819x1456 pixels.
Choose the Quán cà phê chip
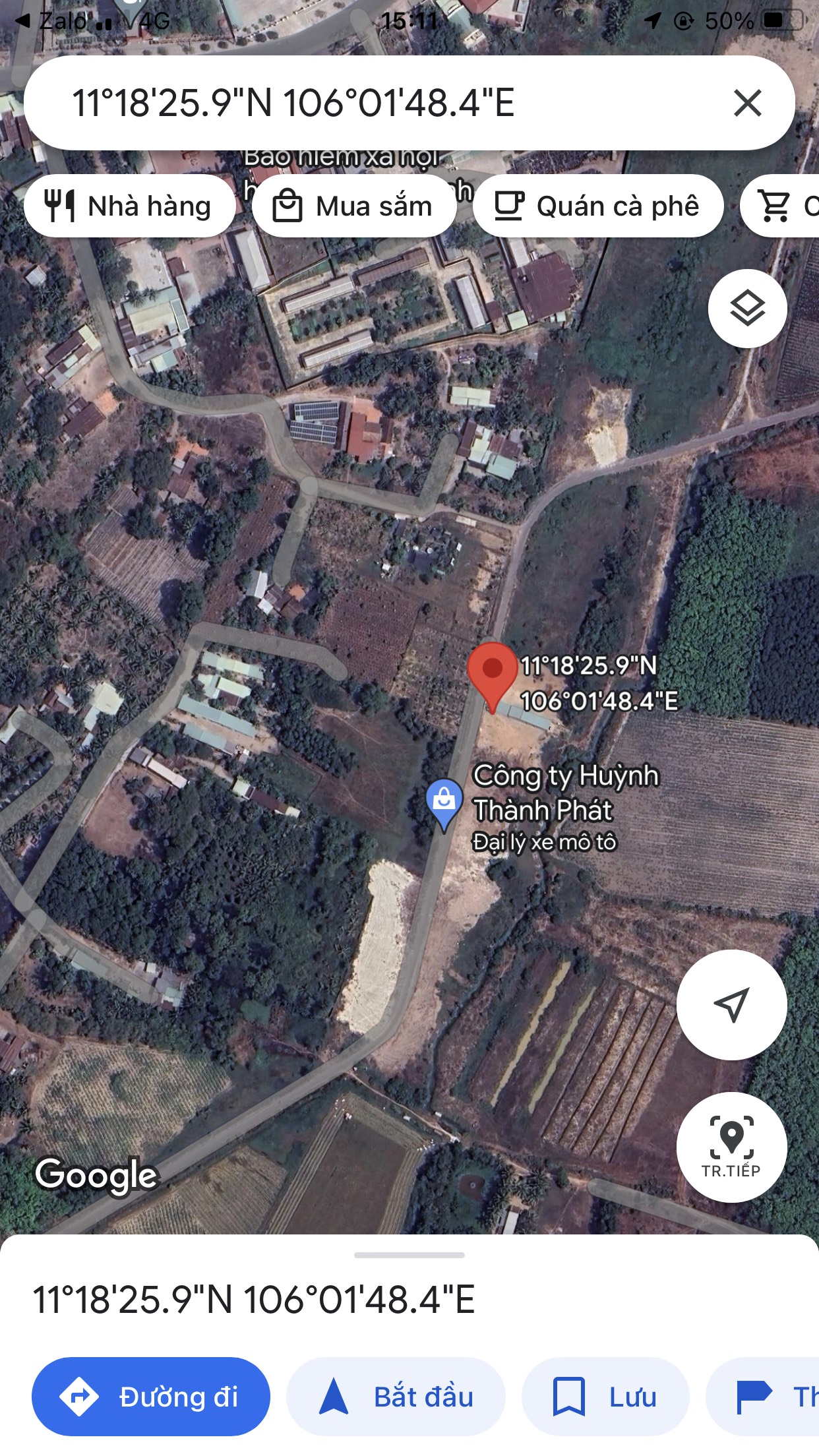point(598,206)
